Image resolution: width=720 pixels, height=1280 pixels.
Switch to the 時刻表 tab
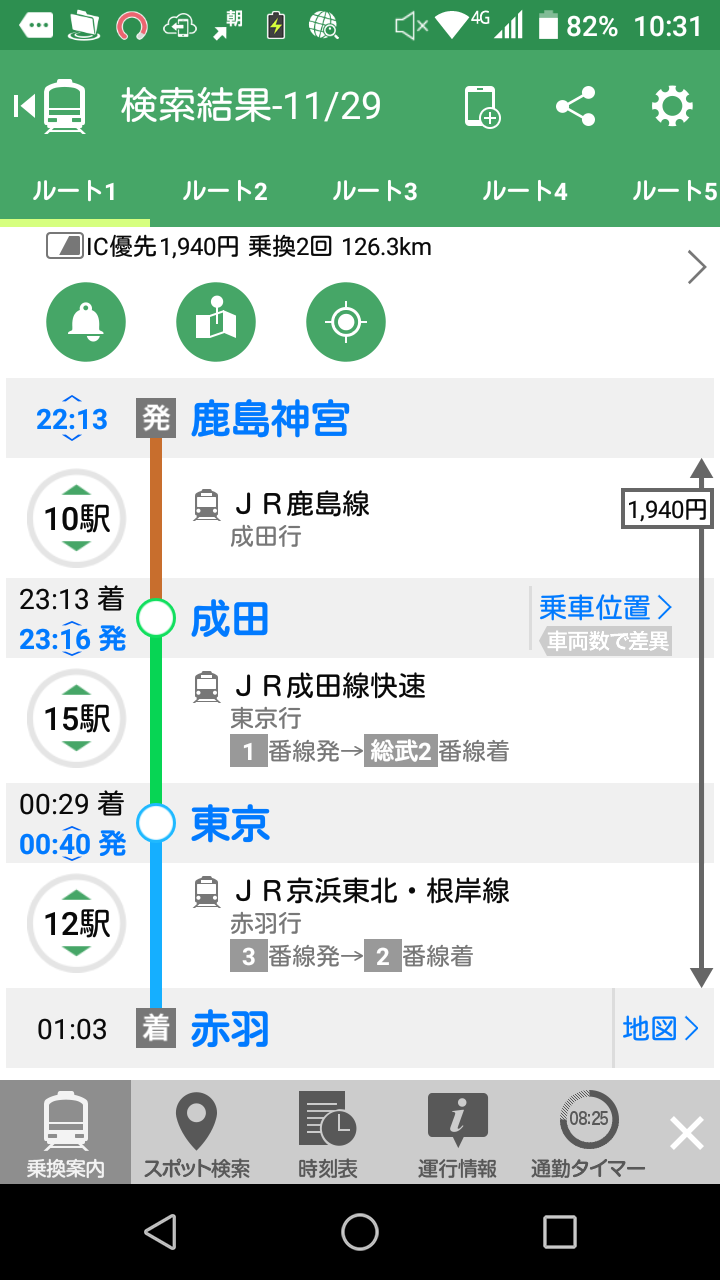click(x=327, y=1133)
